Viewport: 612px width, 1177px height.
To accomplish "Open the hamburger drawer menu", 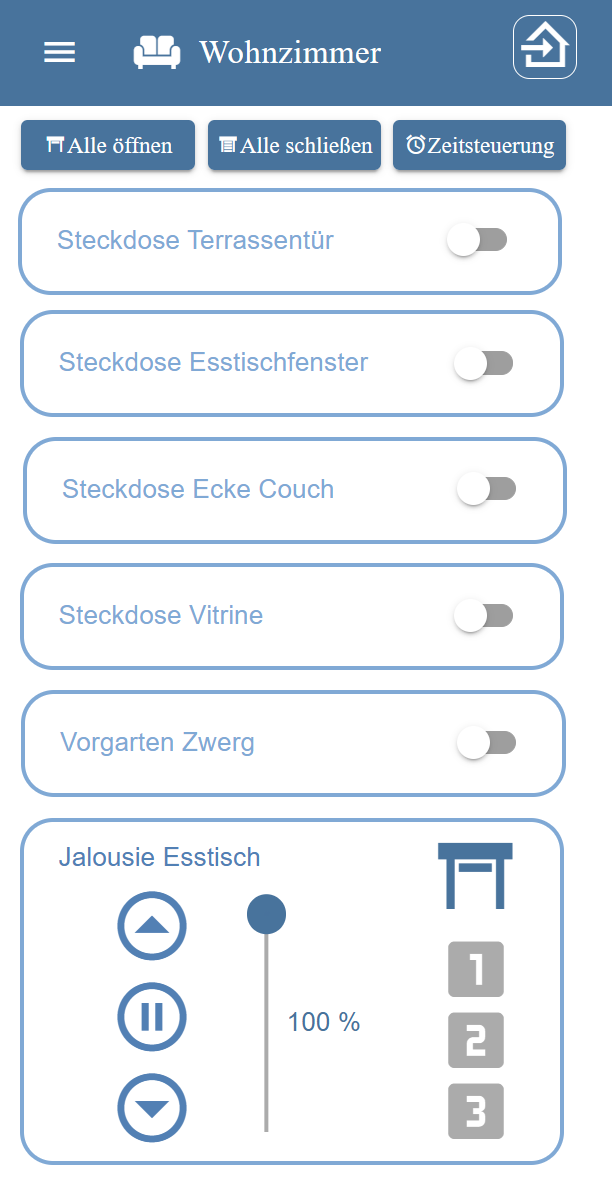I will click(x=60, y=52).
